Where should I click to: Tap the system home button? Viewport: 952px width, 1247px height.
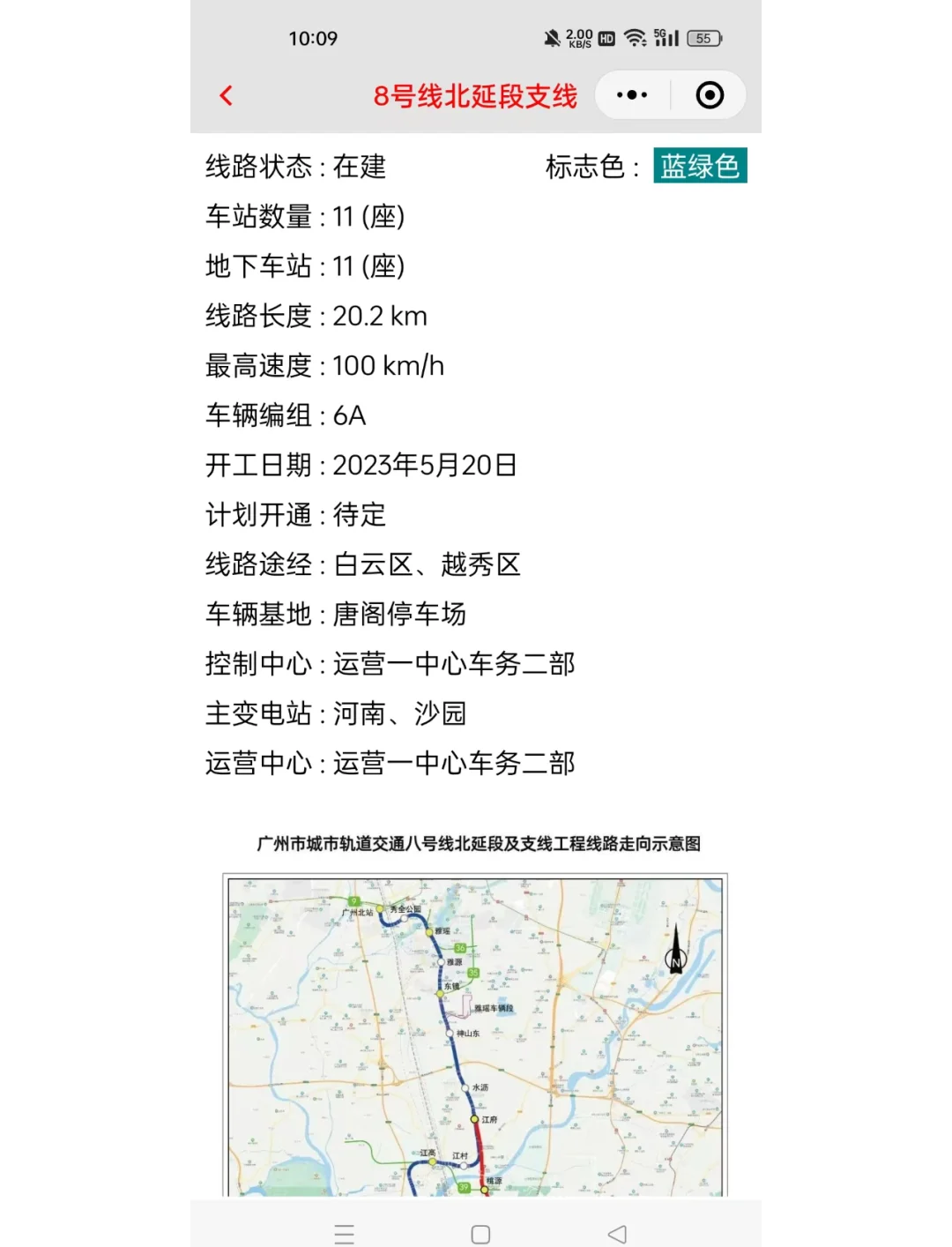coord(480,1234)
